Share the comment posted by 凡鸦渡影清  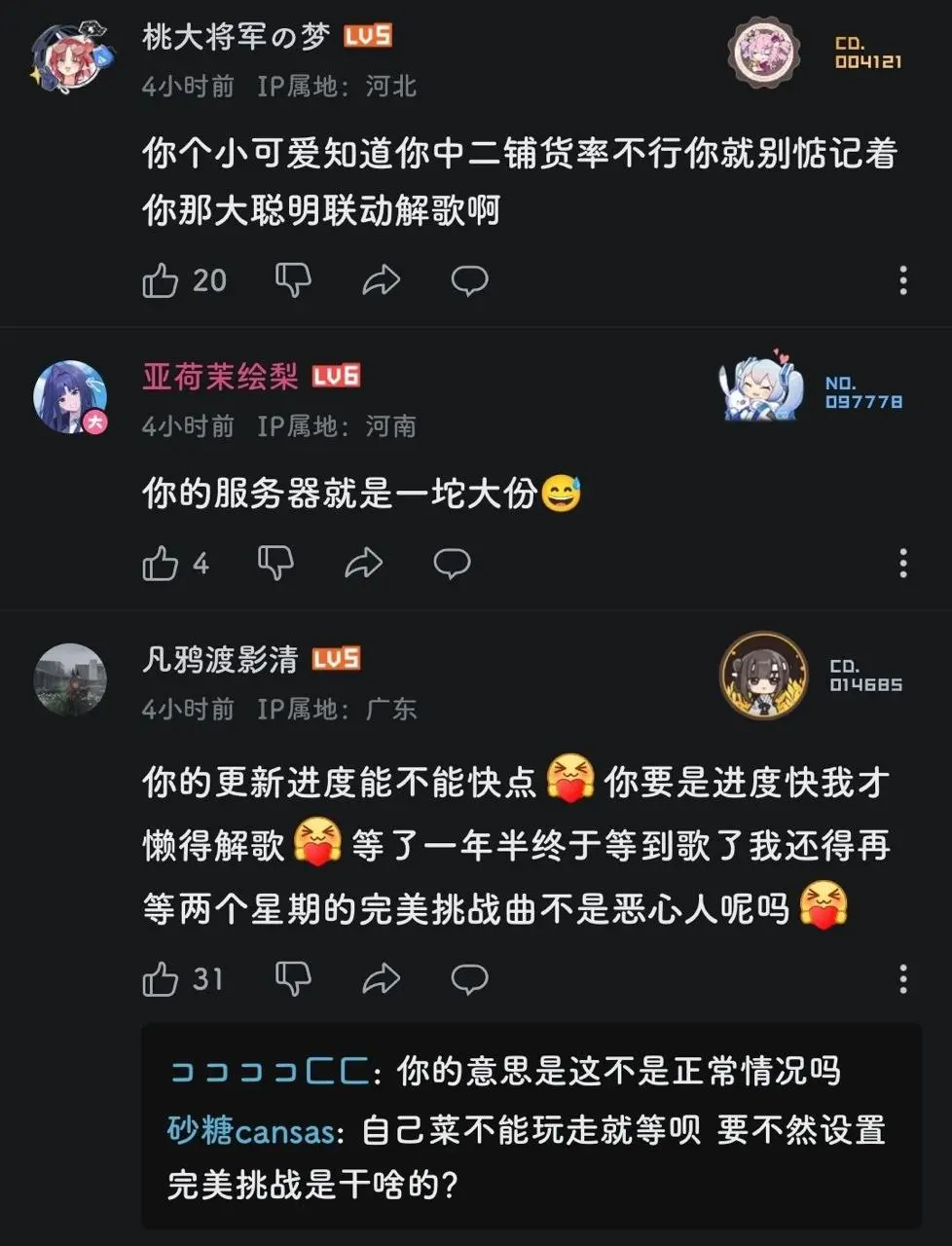381,979
